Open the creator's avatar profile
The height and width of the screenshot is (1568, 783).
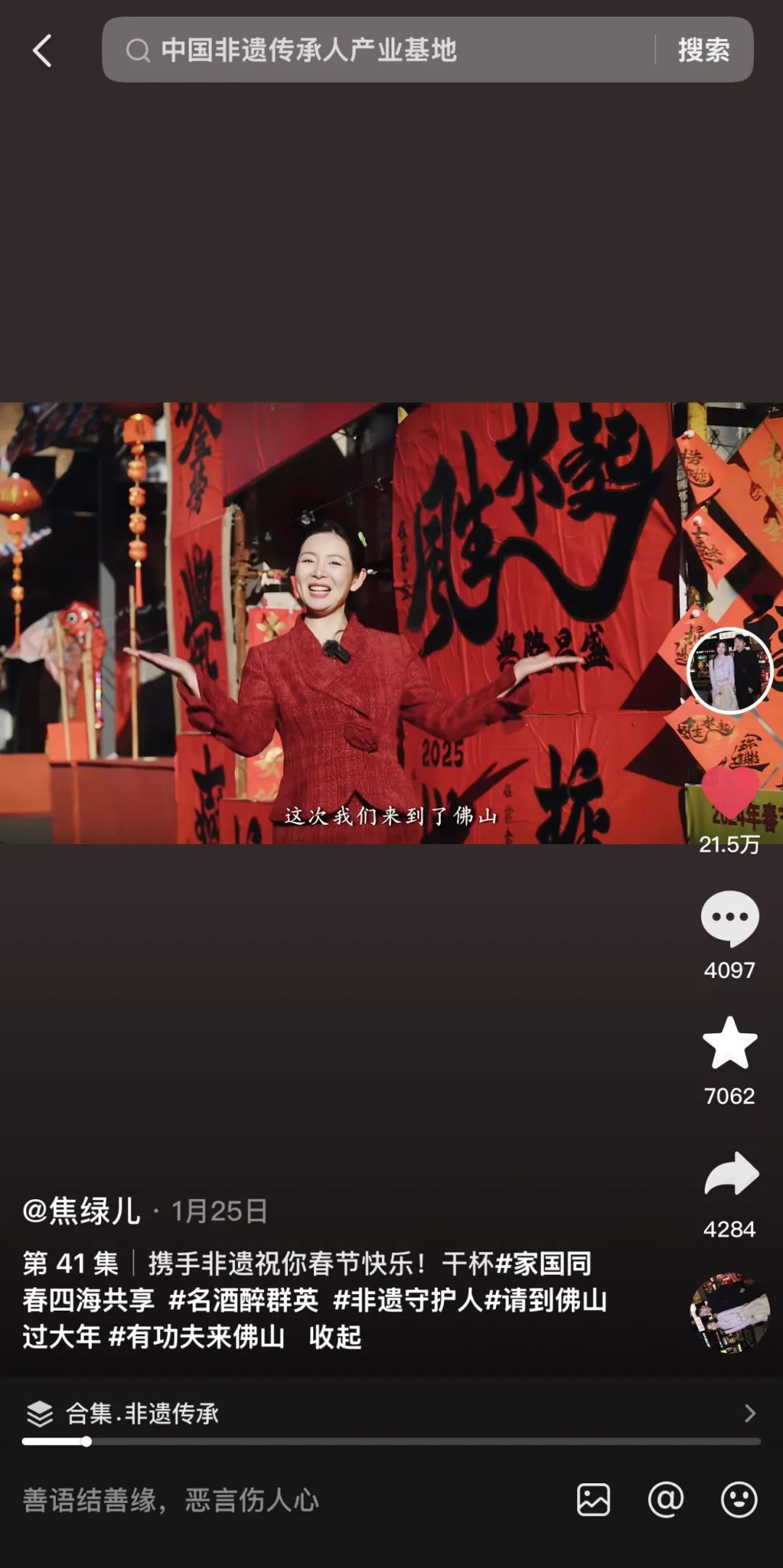click(729, 670)
